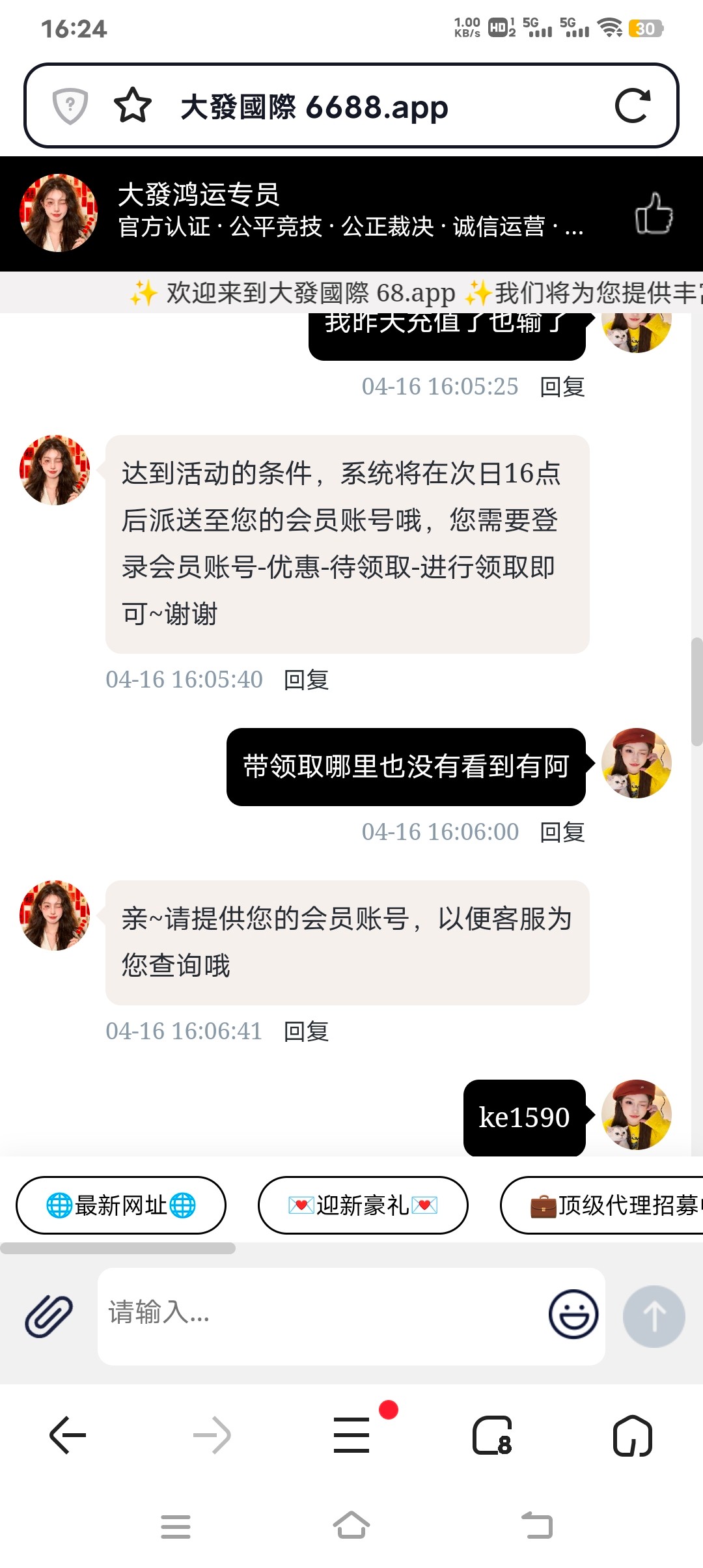
Task: Give the agent a thumbs-up
Action: tap(654, 214)
